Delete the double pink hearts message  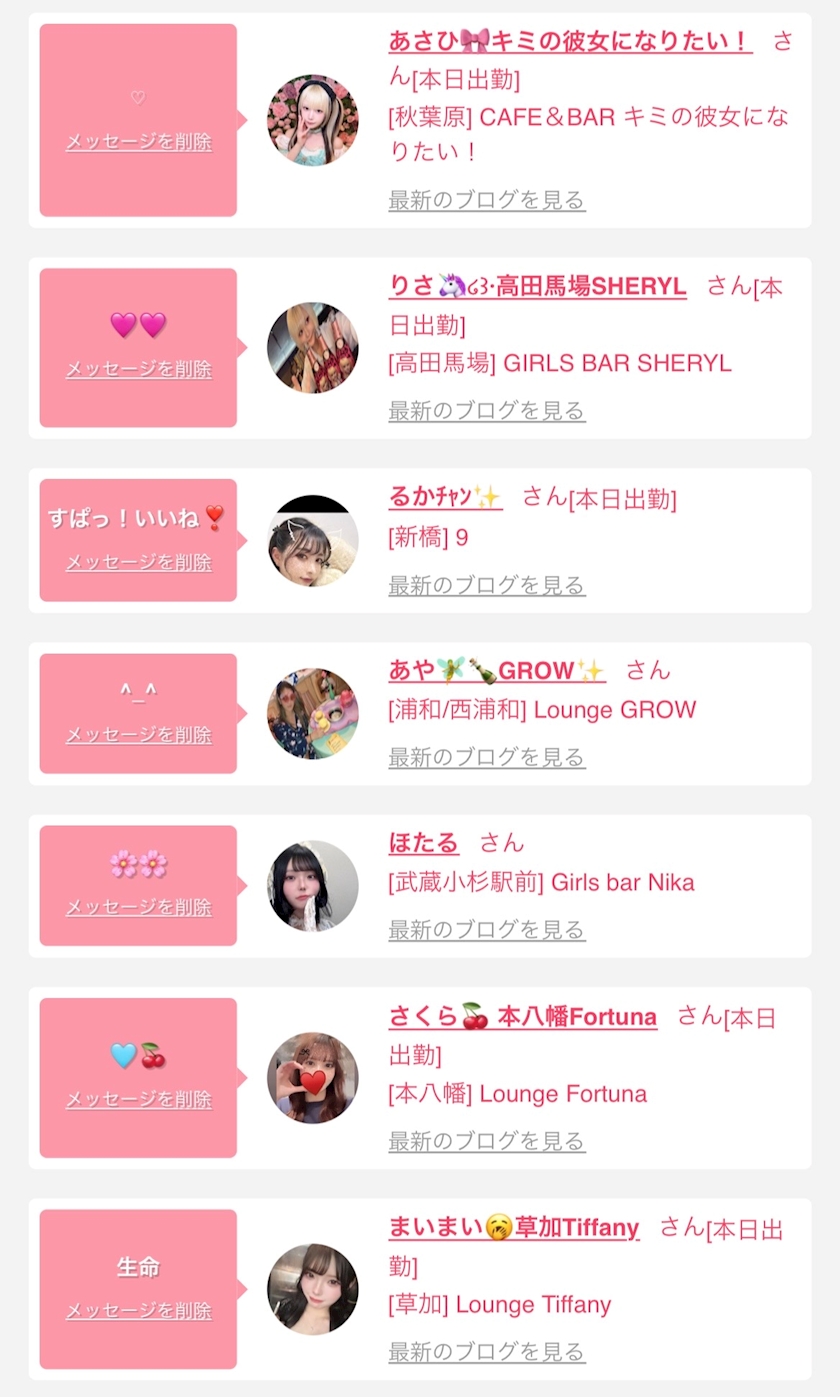tap(139, 369)
